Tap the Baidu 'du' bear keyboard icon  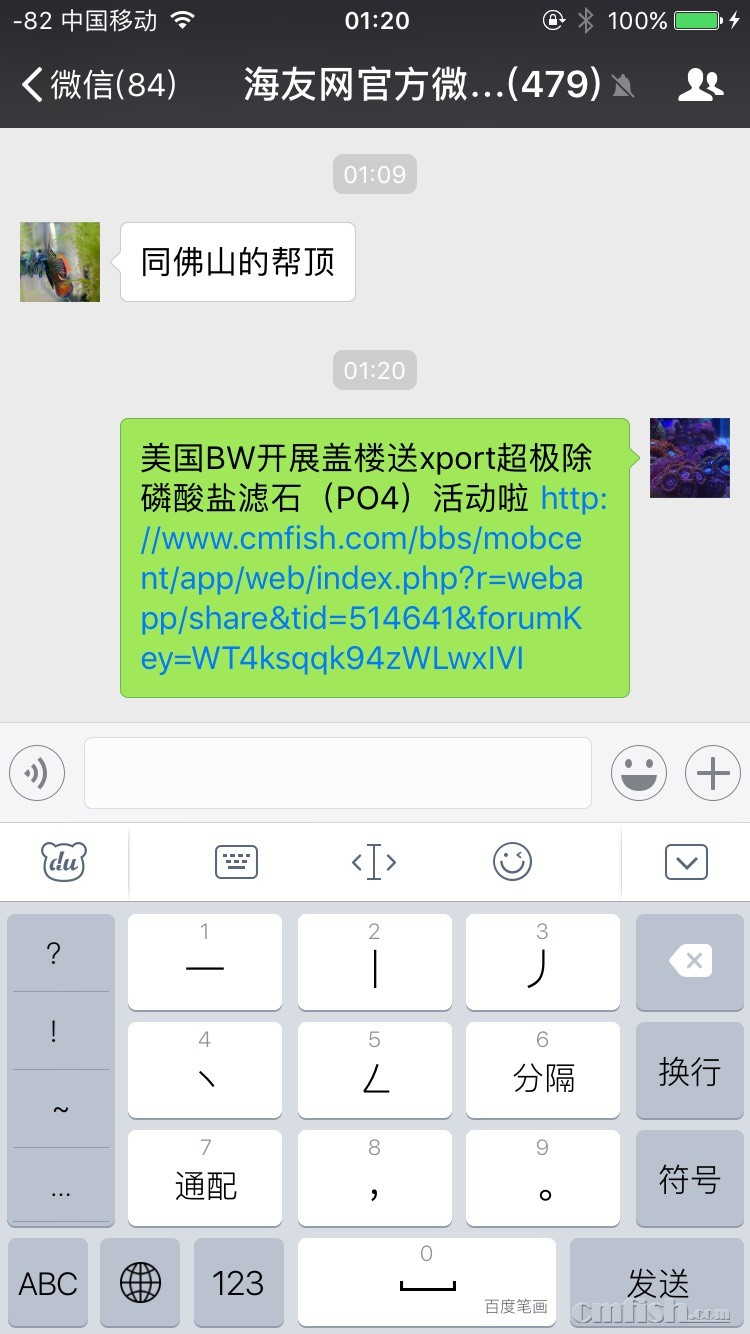[62, 861]
